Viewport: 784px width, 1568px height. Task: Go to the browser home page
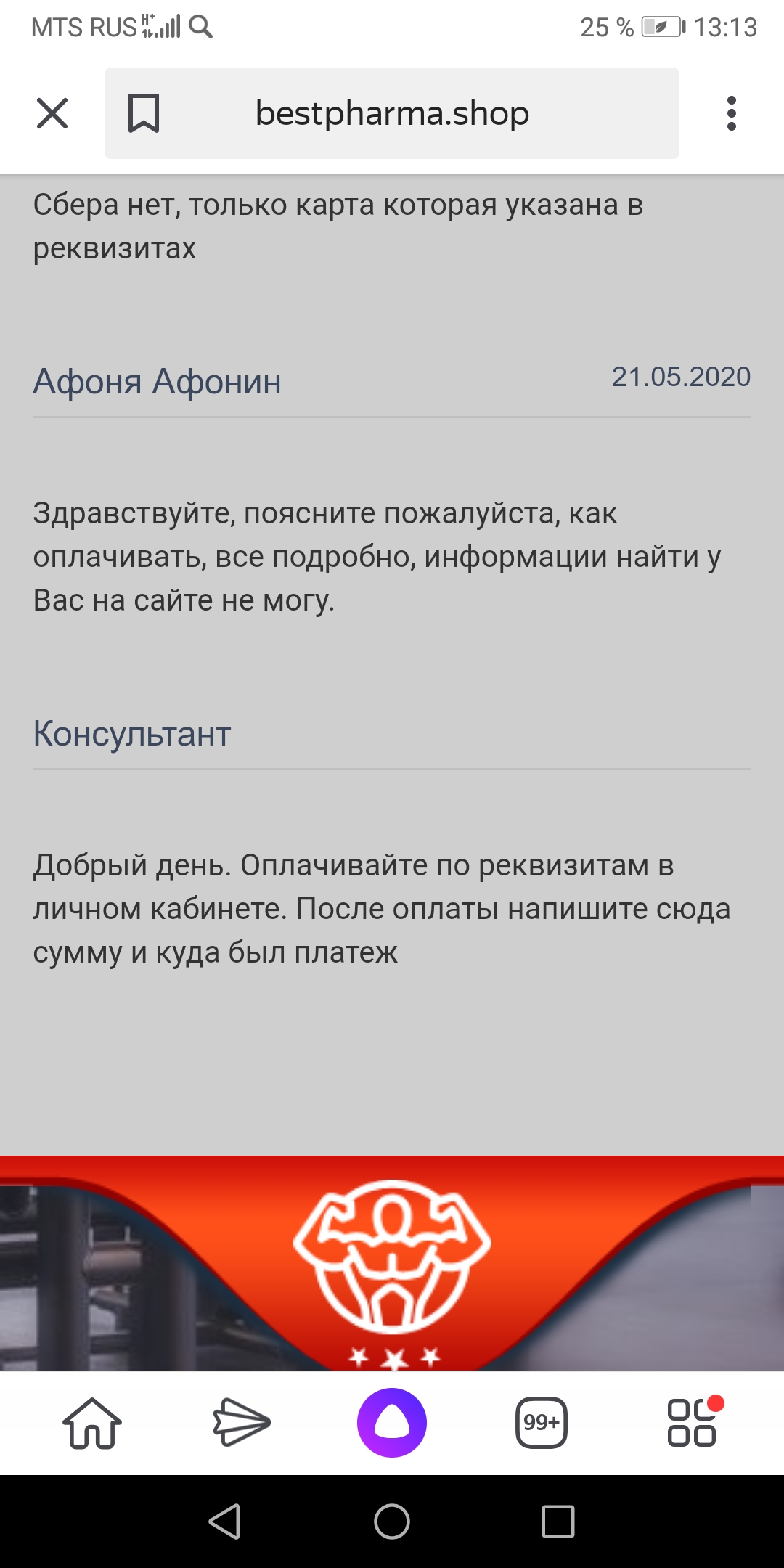pos(92,1423)
